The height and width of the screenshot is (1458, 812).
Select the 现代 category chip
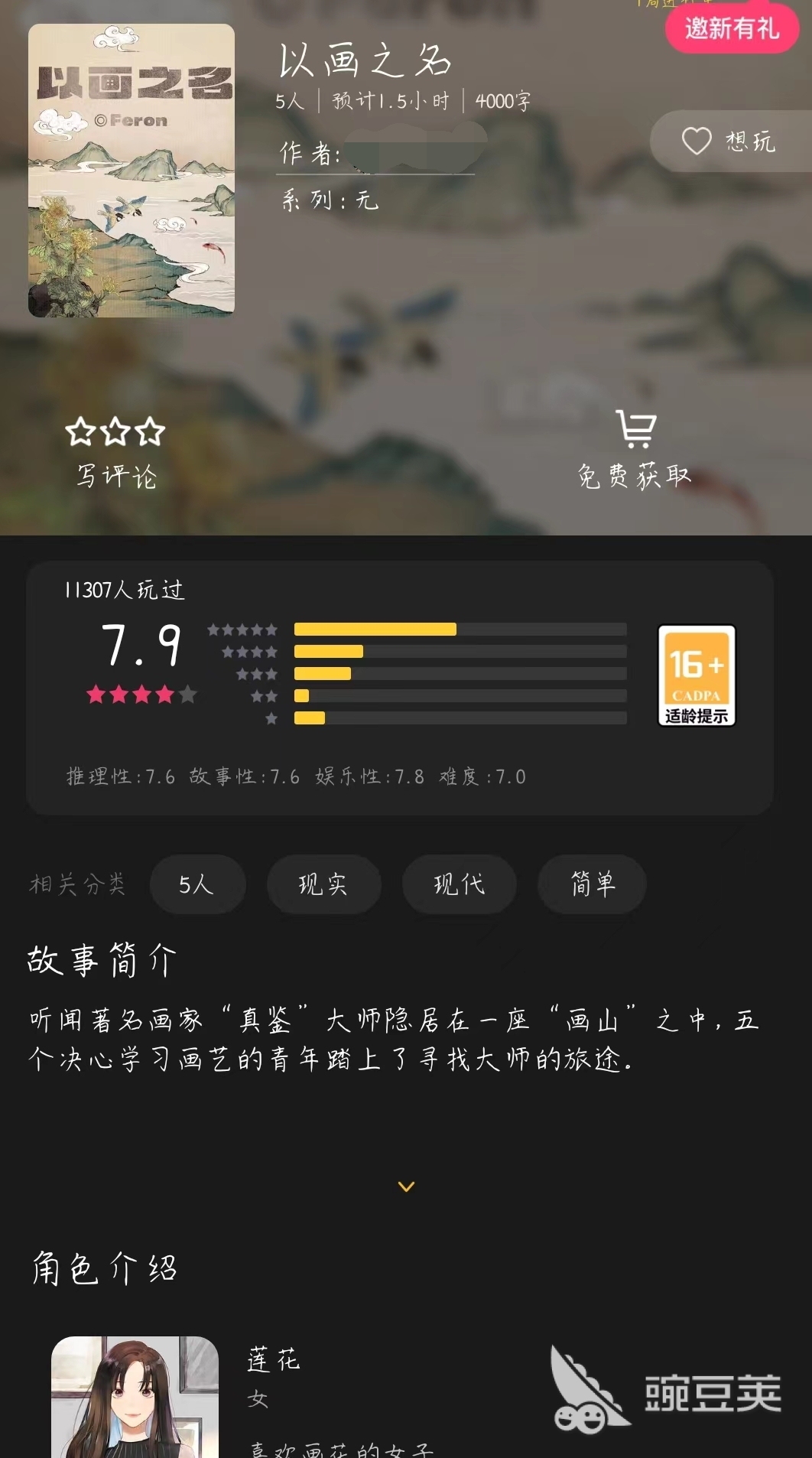pyautogui.click(x=459, y=884)
